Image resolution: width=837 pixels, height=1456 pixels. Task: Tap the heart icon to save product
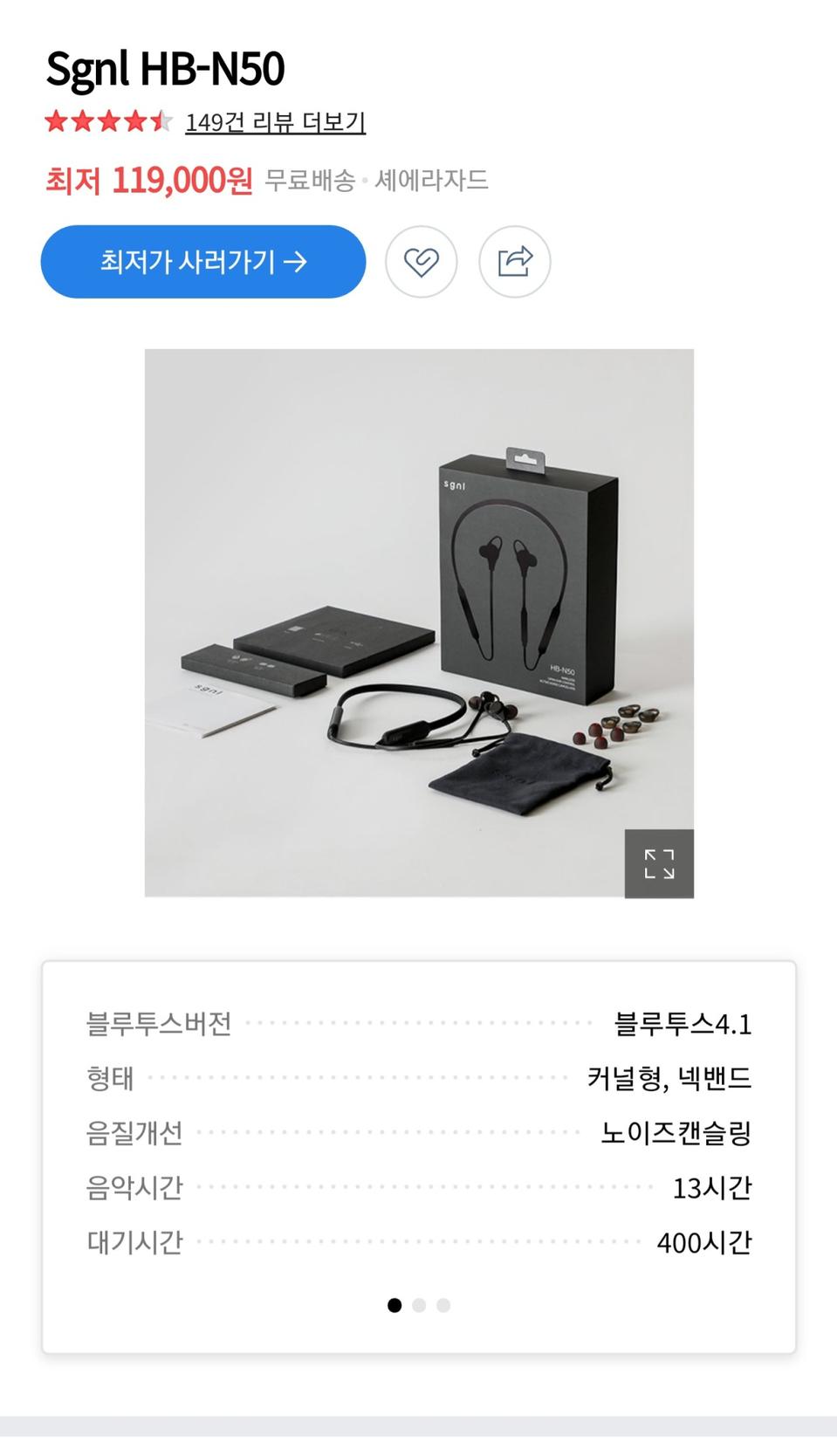(x=421, y=261)
